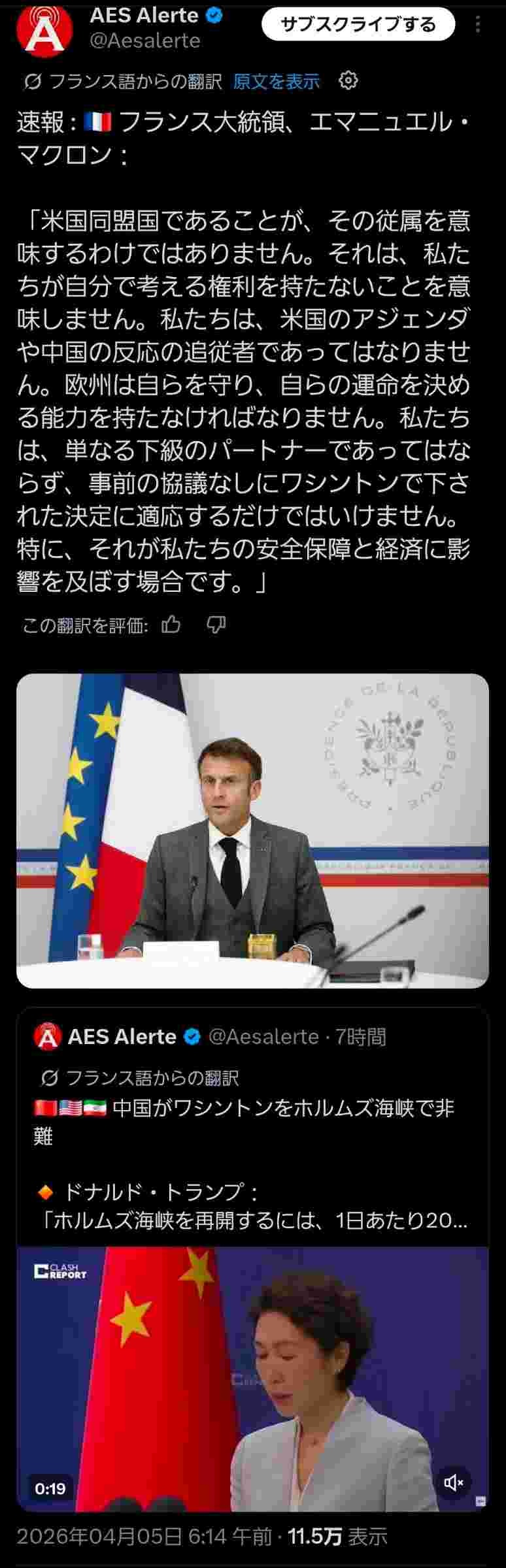Rate the translation with thumbs up
Viewport: 506px width, 1568px height.
[171, 625]
